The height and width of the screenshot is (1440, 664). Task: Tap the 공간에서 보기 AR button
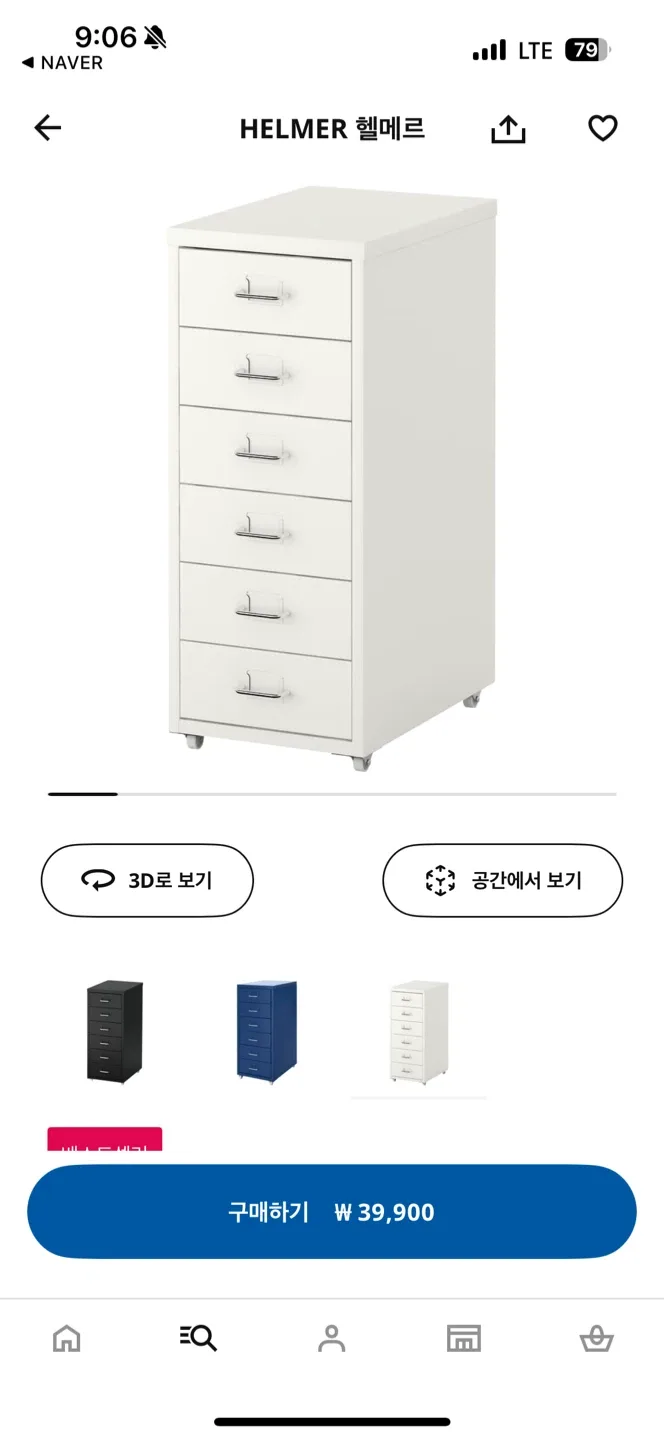pyautogui.click(x=502, y=880)
